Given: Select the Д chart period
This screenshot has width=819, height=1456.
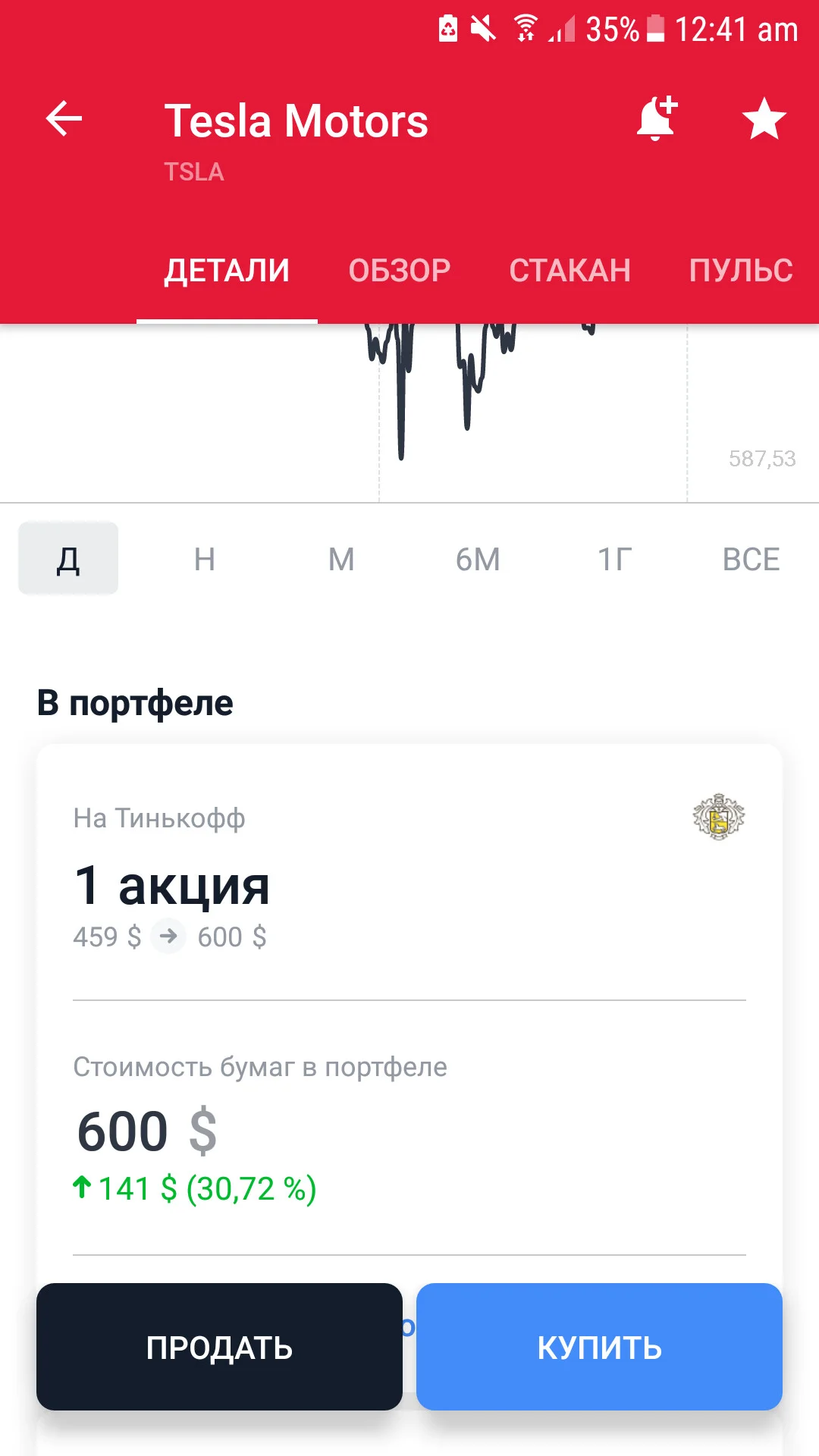Looking at the screenshot, I should 68,559.
